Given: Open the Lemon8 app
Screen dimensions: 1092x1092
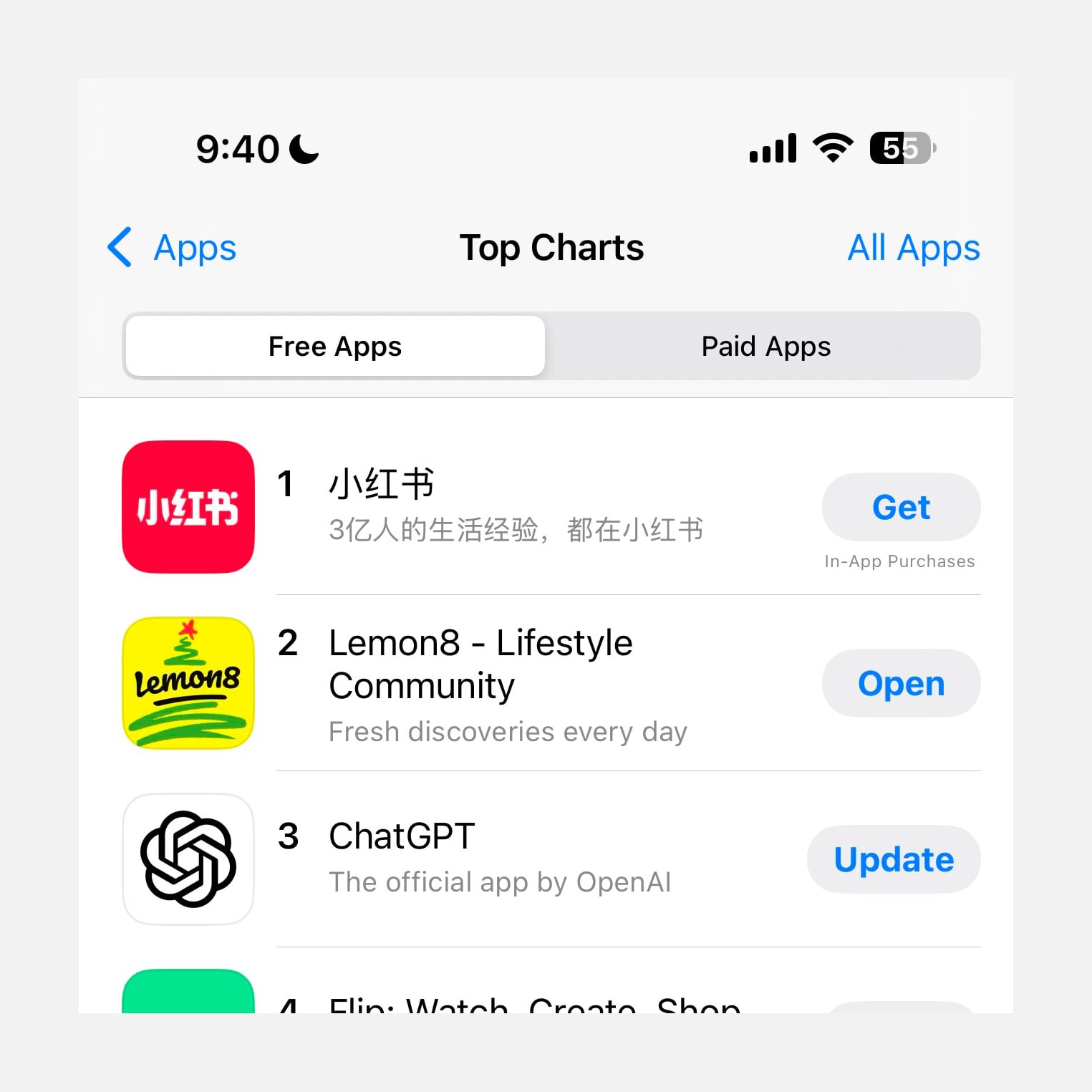Looking at the screenshot, I should point(900,683).
